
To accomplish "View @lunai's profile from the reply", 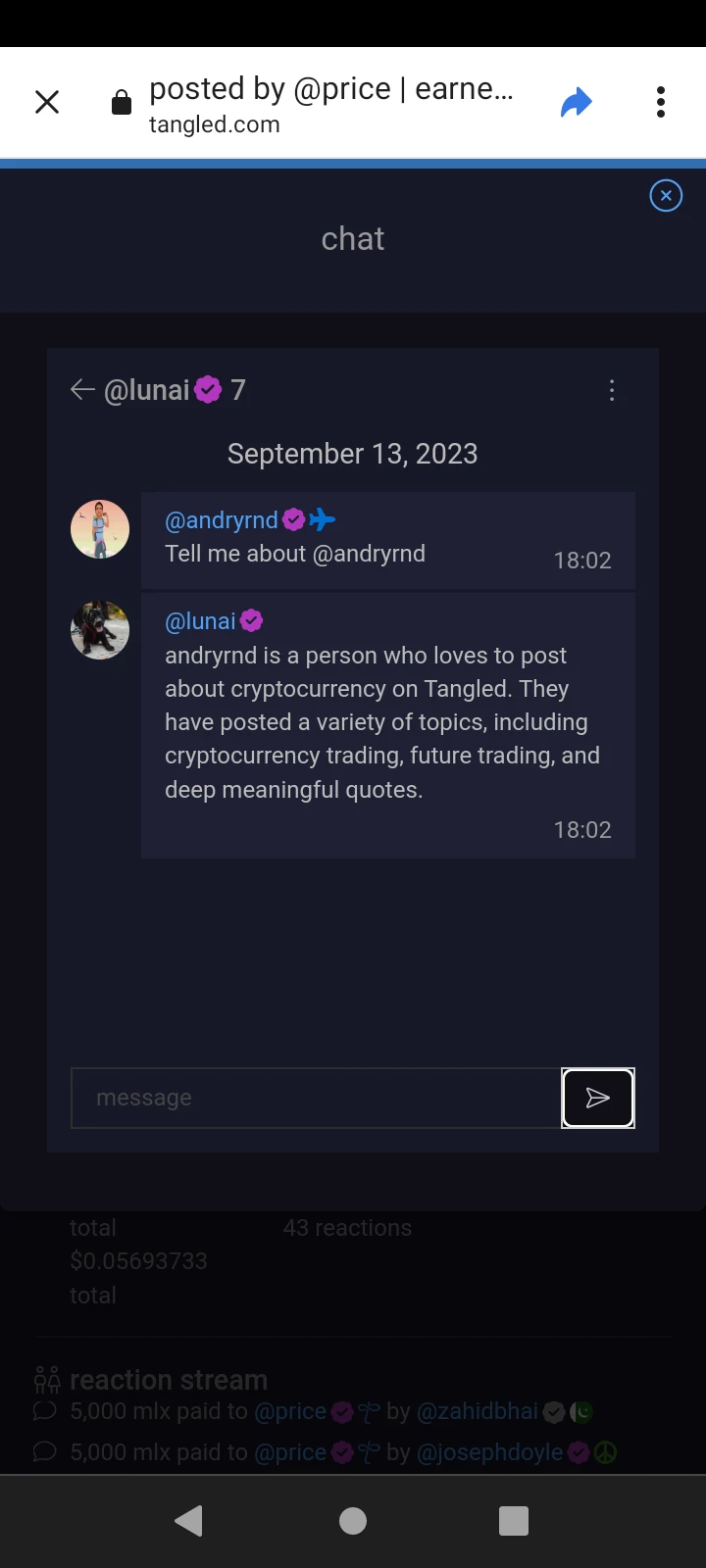I will [x=200, y=621].
